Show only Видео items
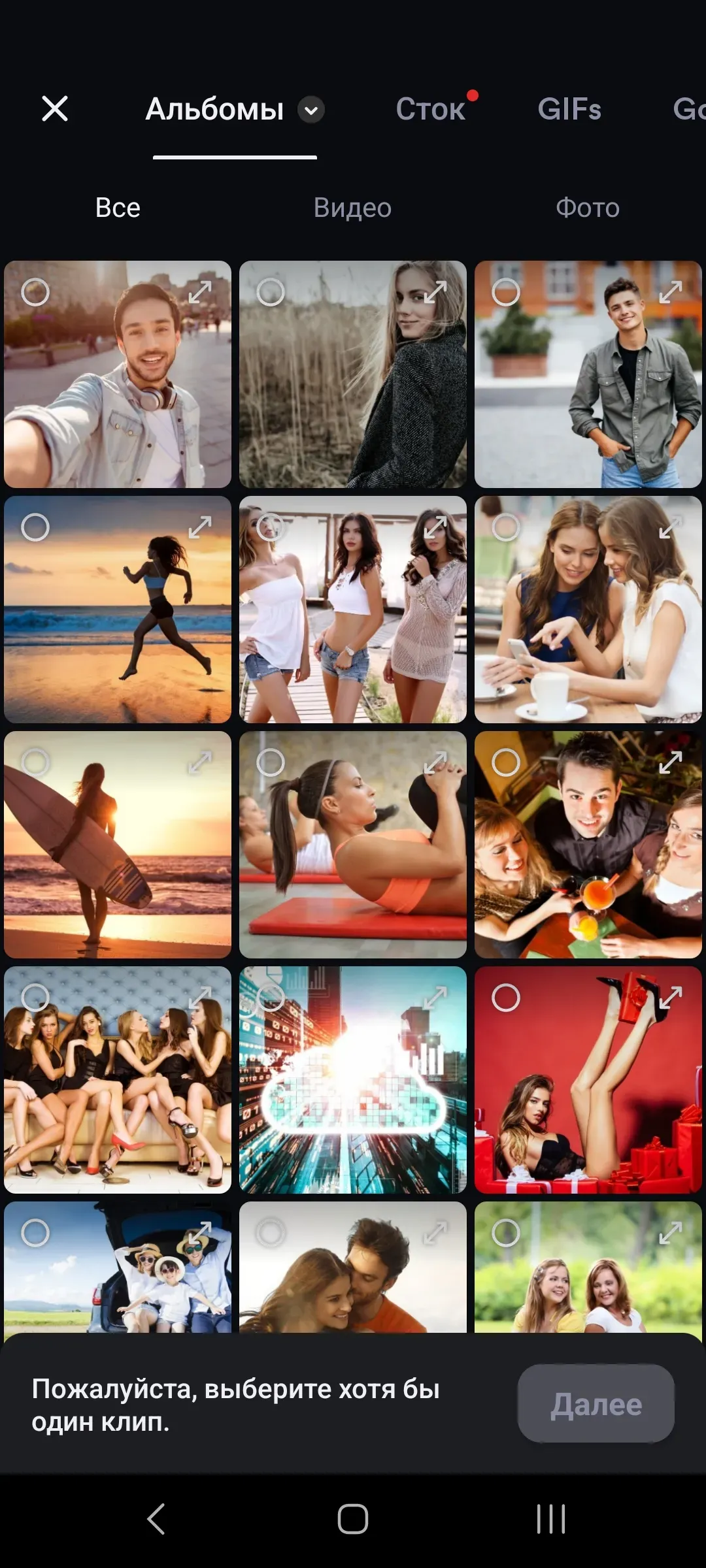This screenshot has width=706, height=1568. tap(352, 208)
